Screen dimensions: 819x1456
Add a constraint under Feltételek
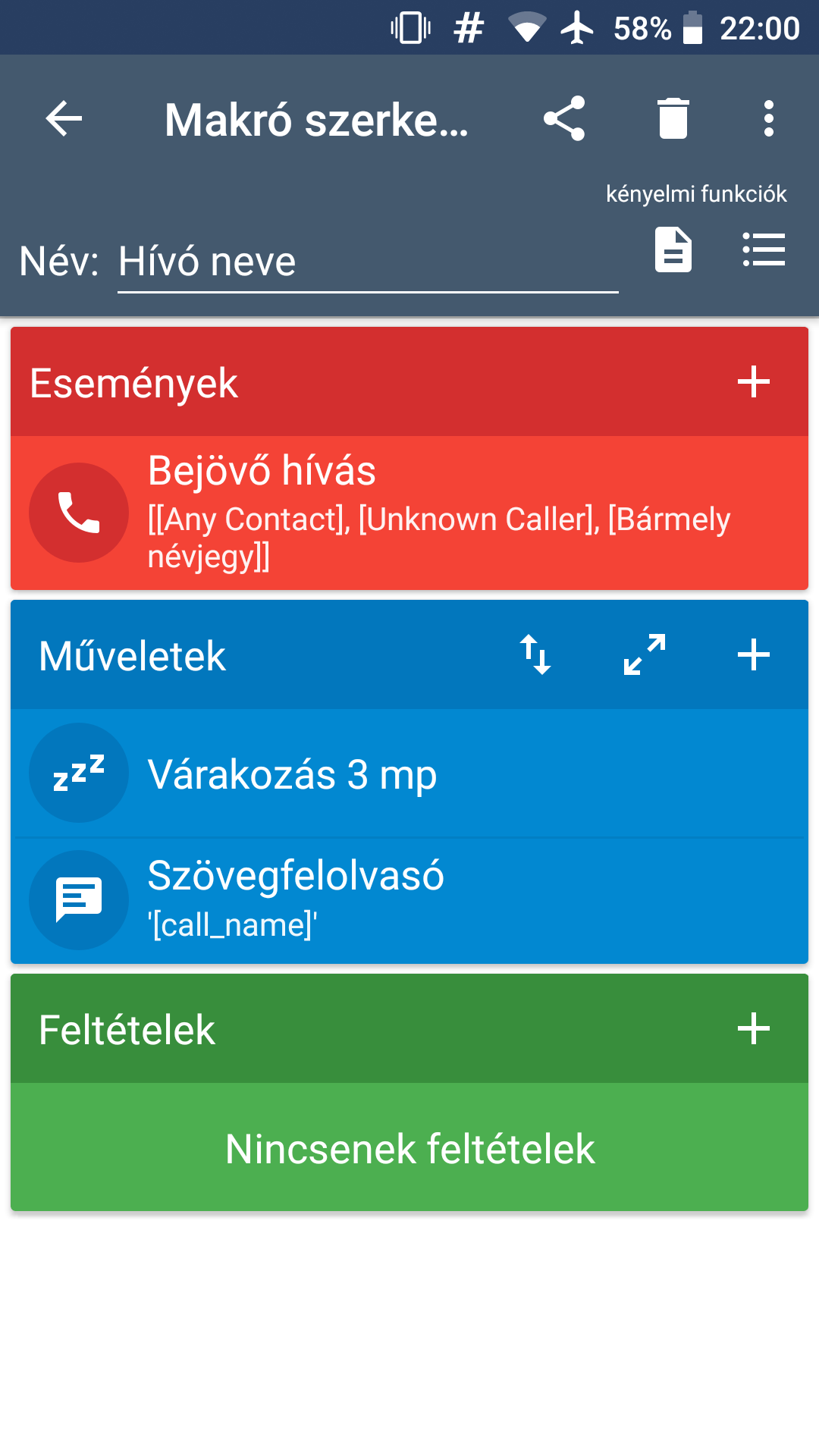[x=754, y=1029]
